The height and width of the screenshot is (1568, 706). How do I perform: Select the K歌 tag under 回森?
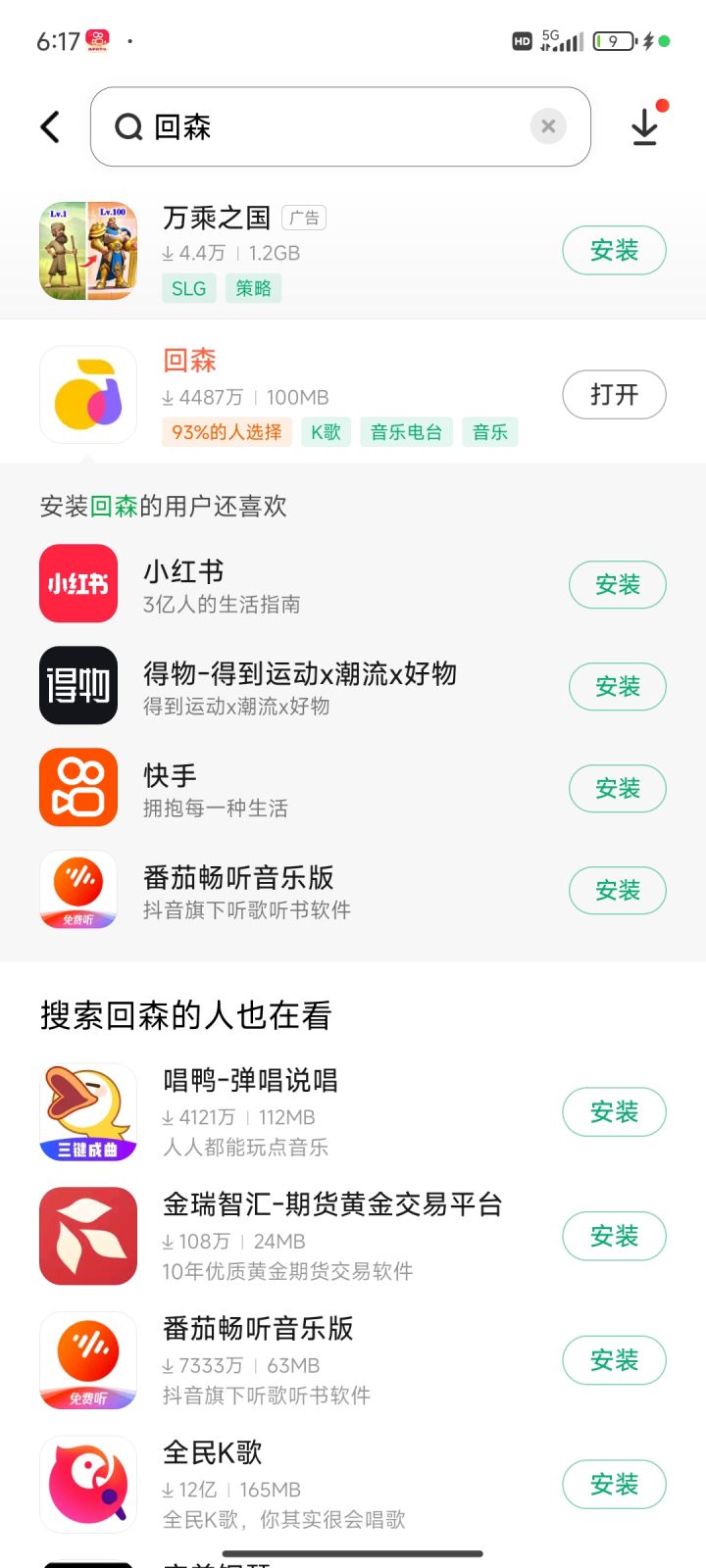[x=327, y=432]
